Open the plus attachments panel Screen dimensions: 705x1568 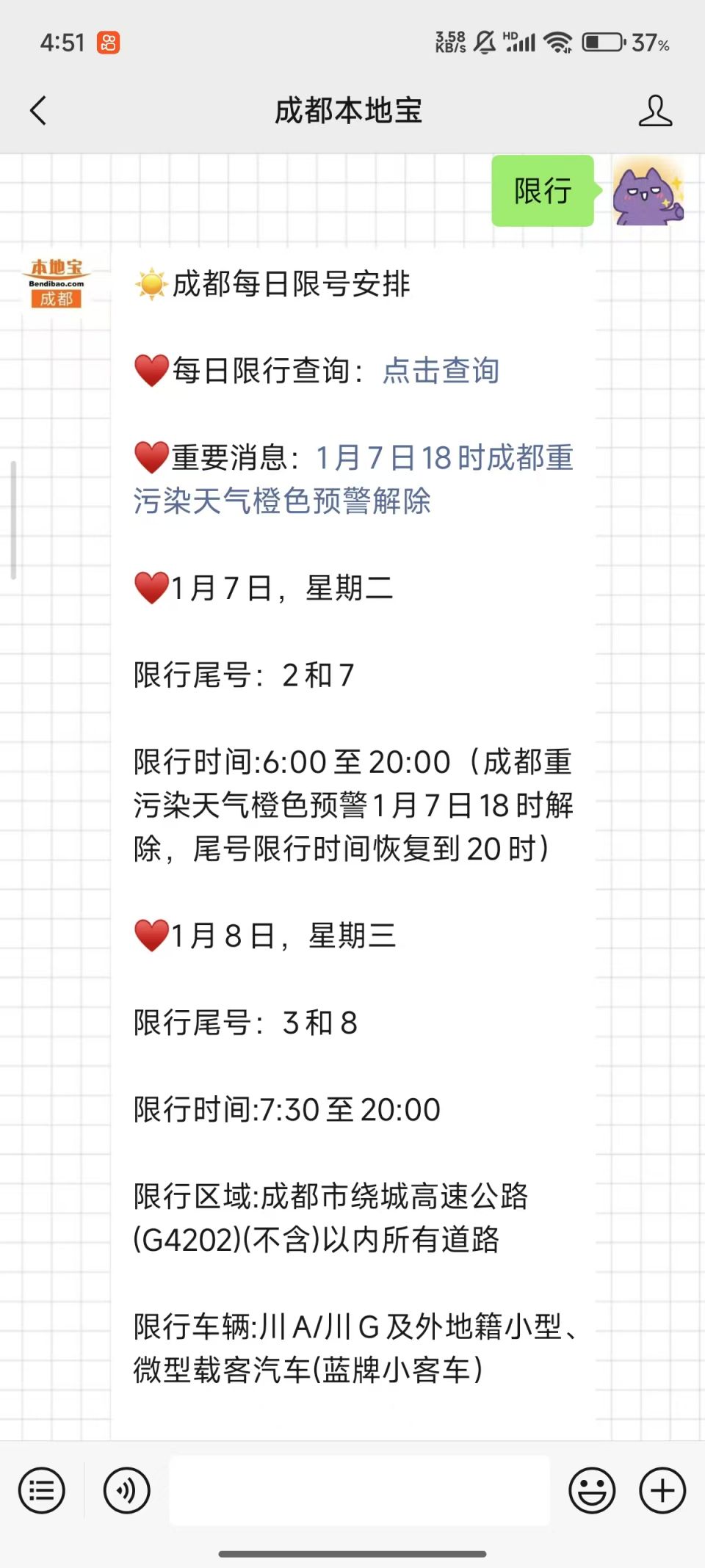click(662, 1491)
